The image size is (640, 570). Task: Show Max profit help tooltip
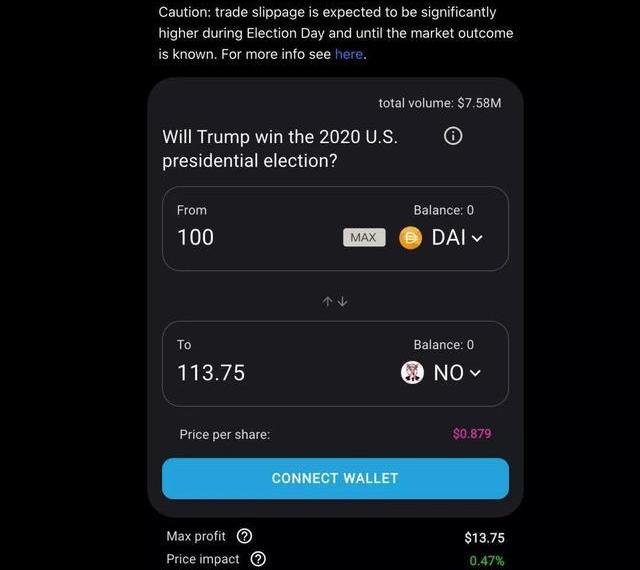pyautogui.click(x=245, y=536)
